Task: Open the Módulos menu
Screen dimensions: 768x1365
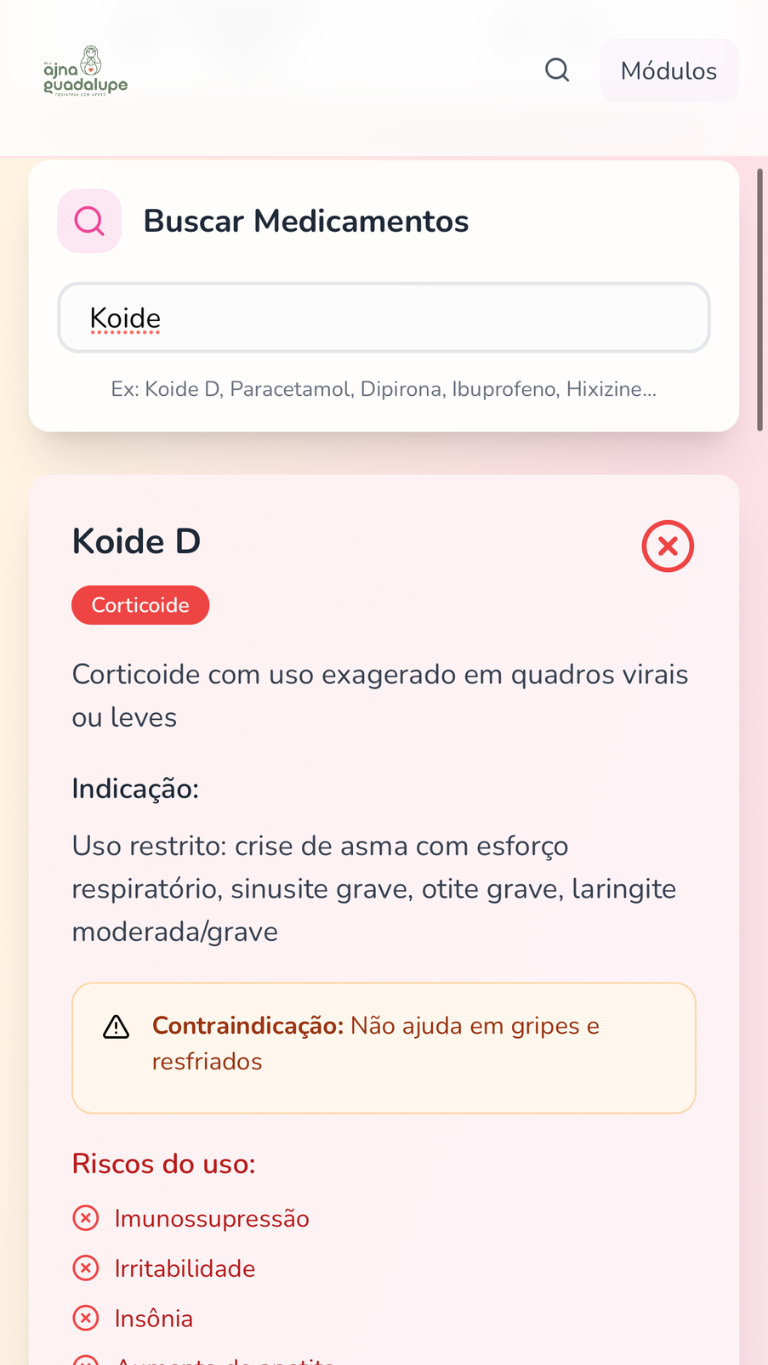Action: (668, 71)
